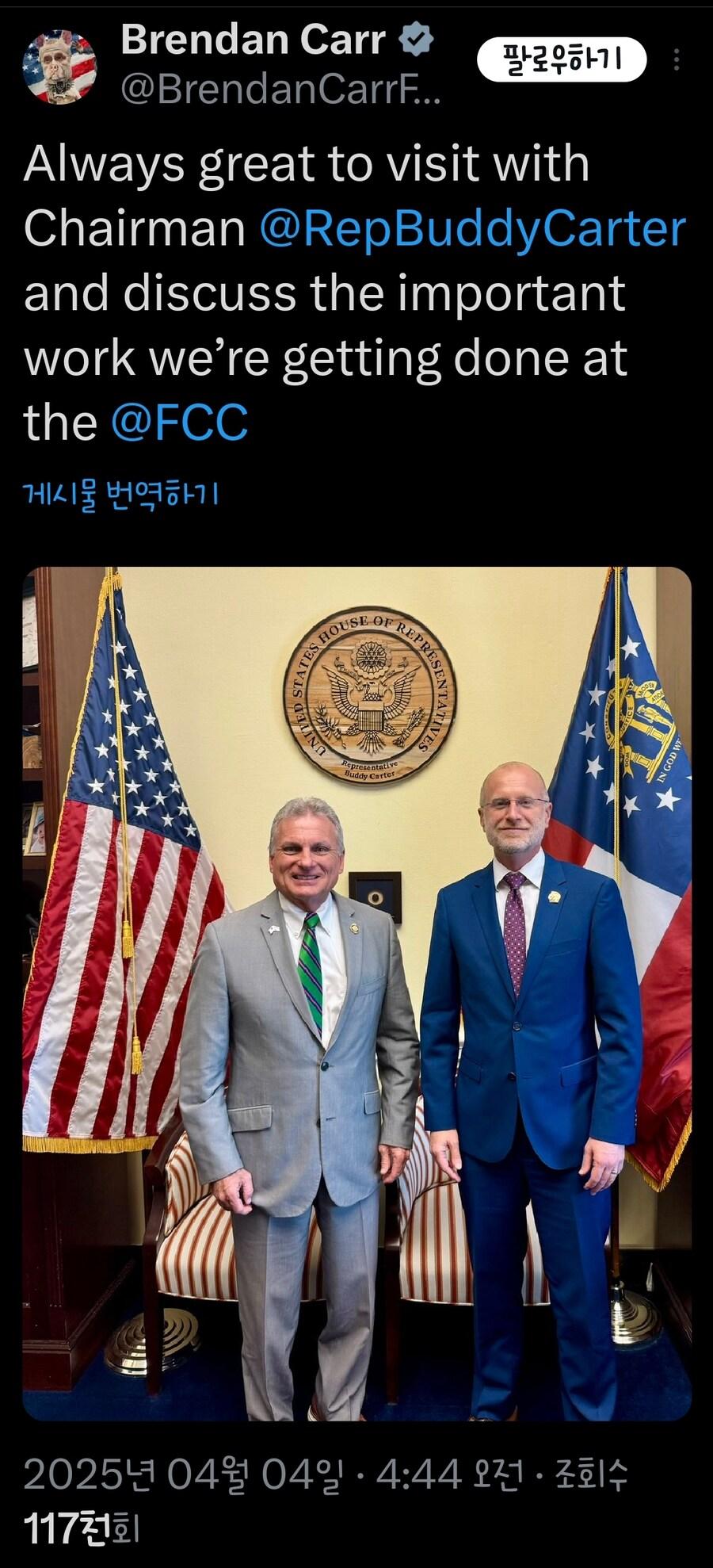Open Brendan Carr's profile from his name
This screenshot has height=1568, width=713.
point(254,40)
